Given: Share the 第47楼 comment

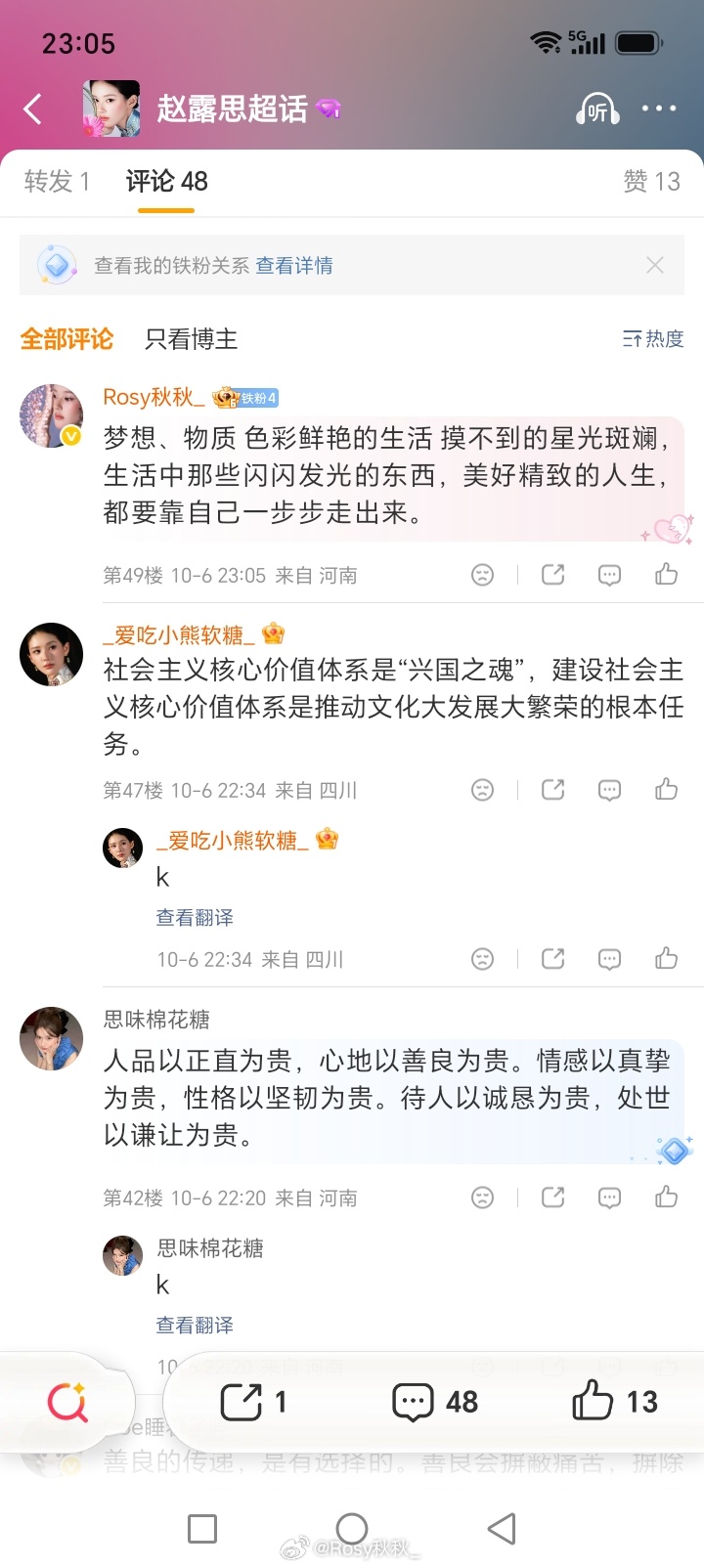Looking at the screenshot, I should pos(553,789).
